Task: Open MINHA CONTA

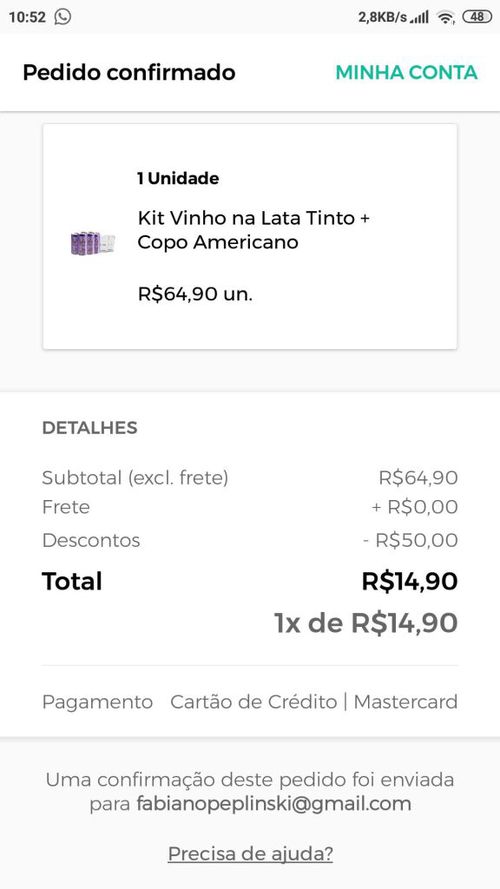Action: 406,73
